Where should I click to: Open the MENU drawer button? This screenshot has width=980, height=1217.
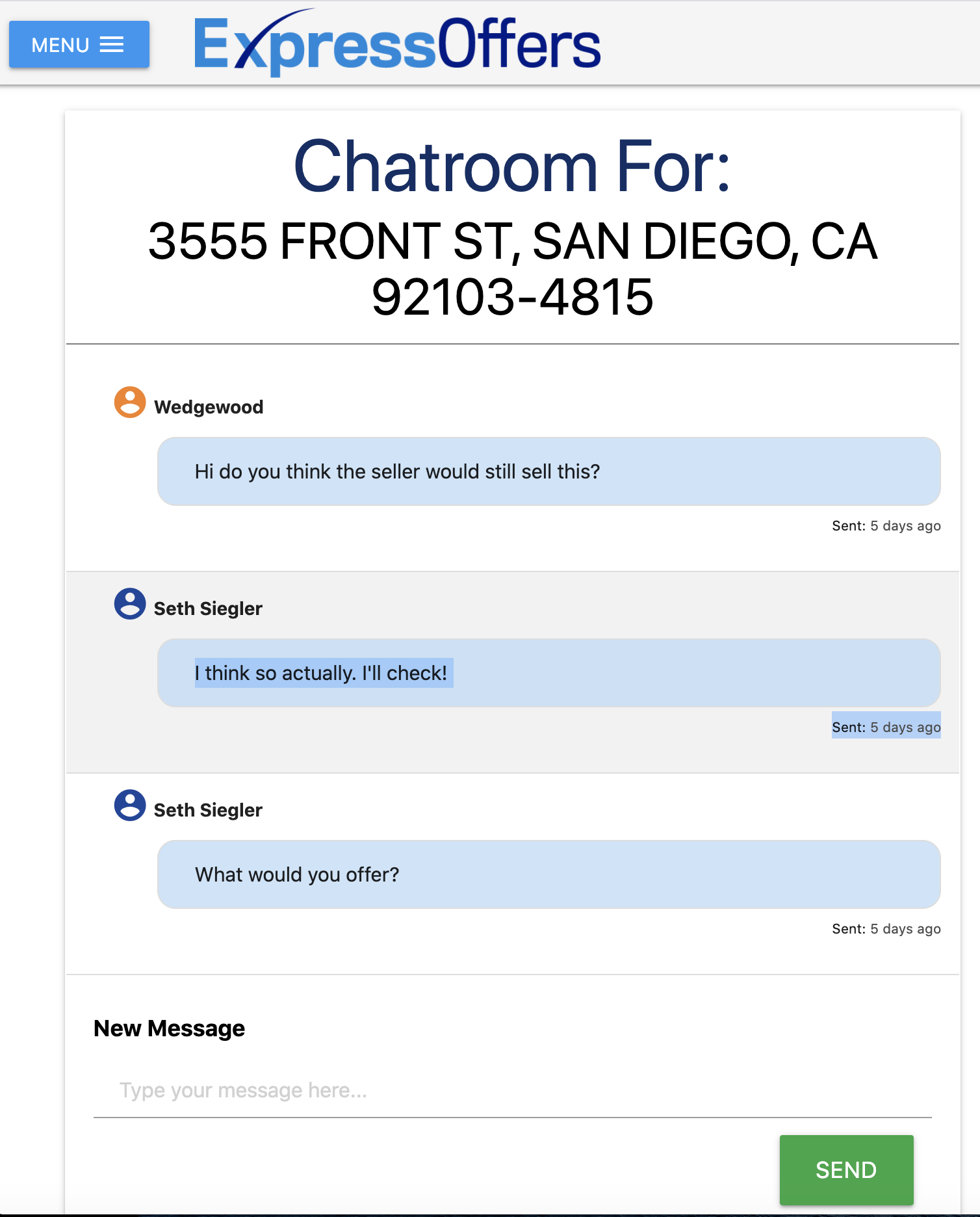[x=79, y=44]
